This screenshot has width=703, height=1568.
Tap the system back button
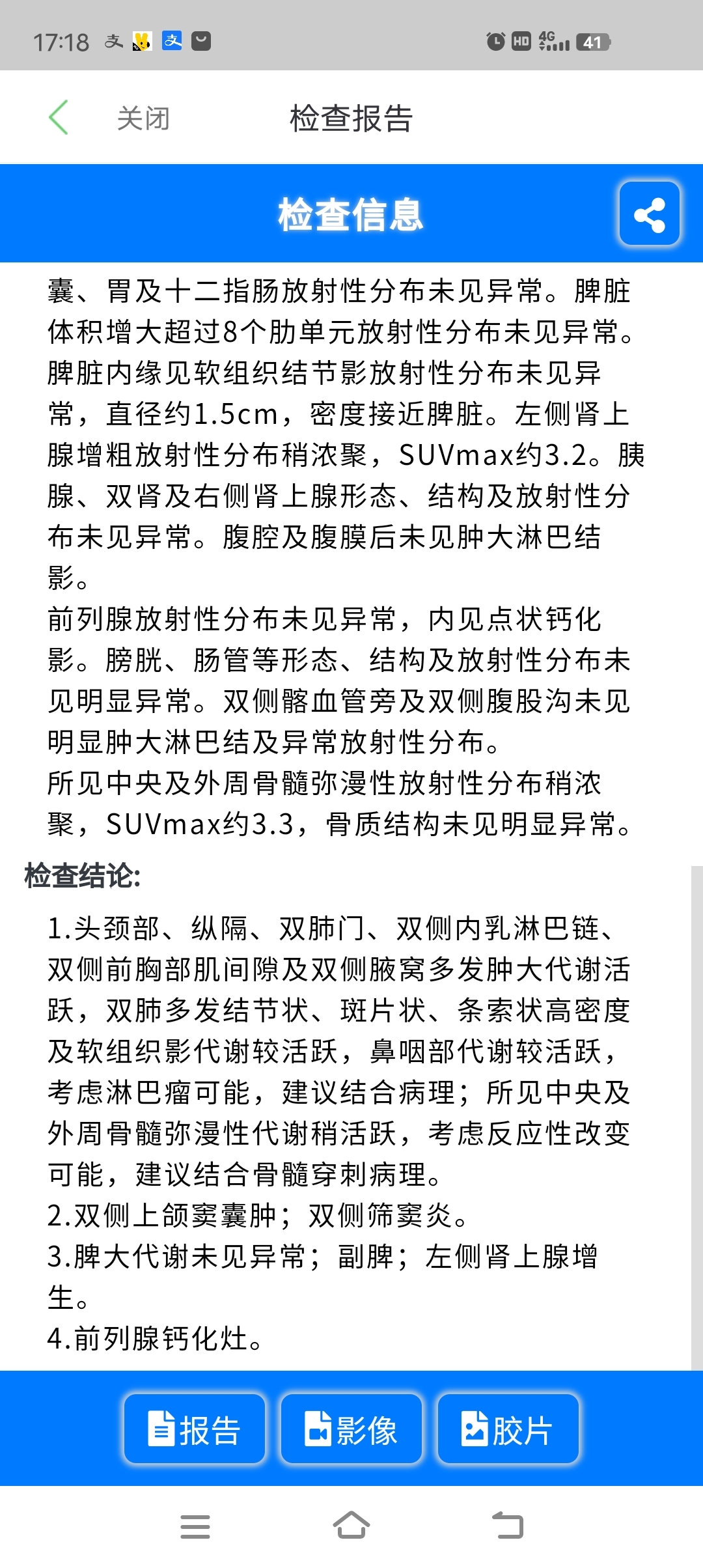click(508, 1526)
